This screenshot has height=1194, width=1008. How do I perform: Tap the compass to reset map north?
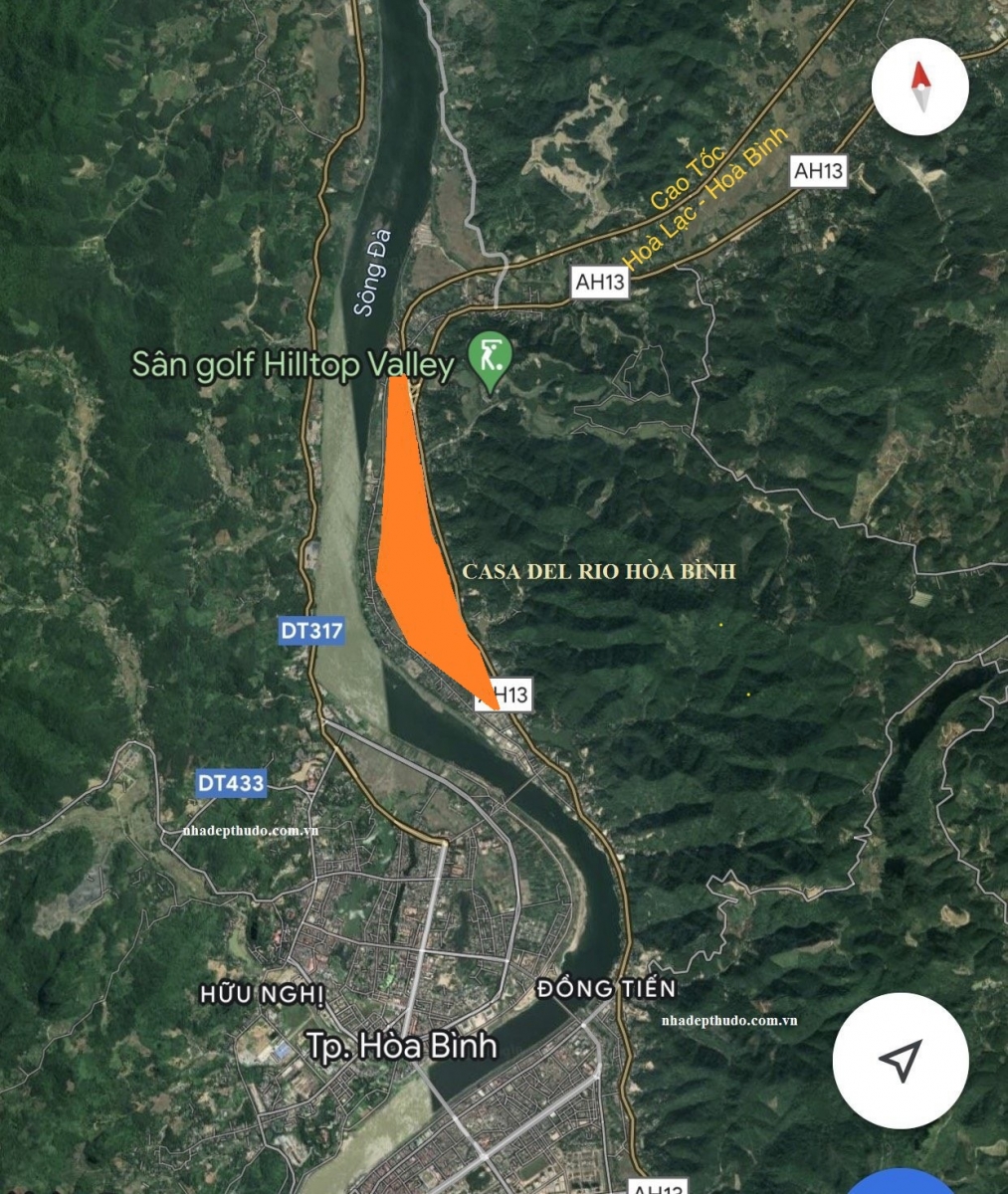[x=919, y=88]
